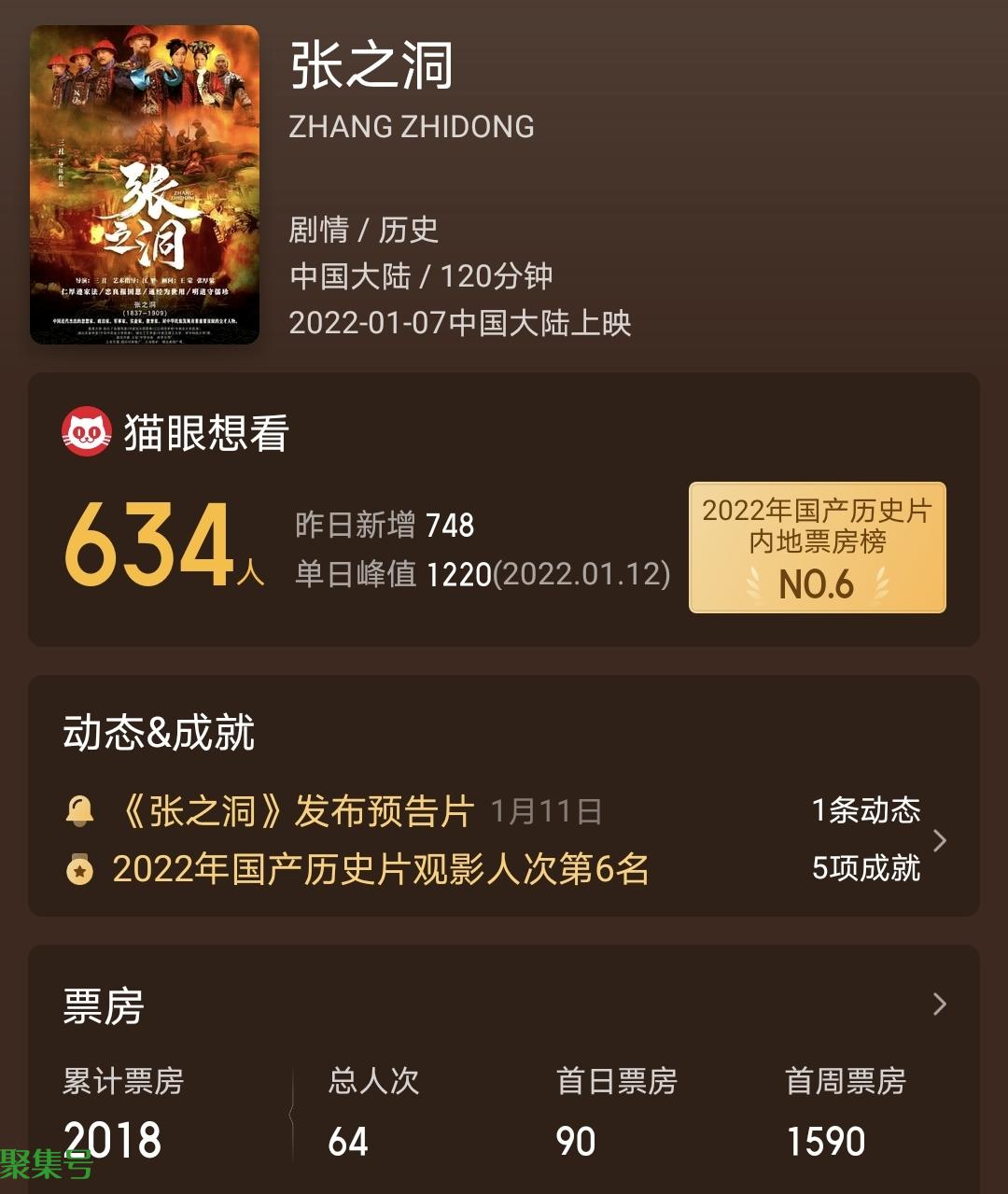Expand the 动态&成就 chevron
This screenshot has width=1008, height=1194.
pyautogui.click(x=940, y=840)
